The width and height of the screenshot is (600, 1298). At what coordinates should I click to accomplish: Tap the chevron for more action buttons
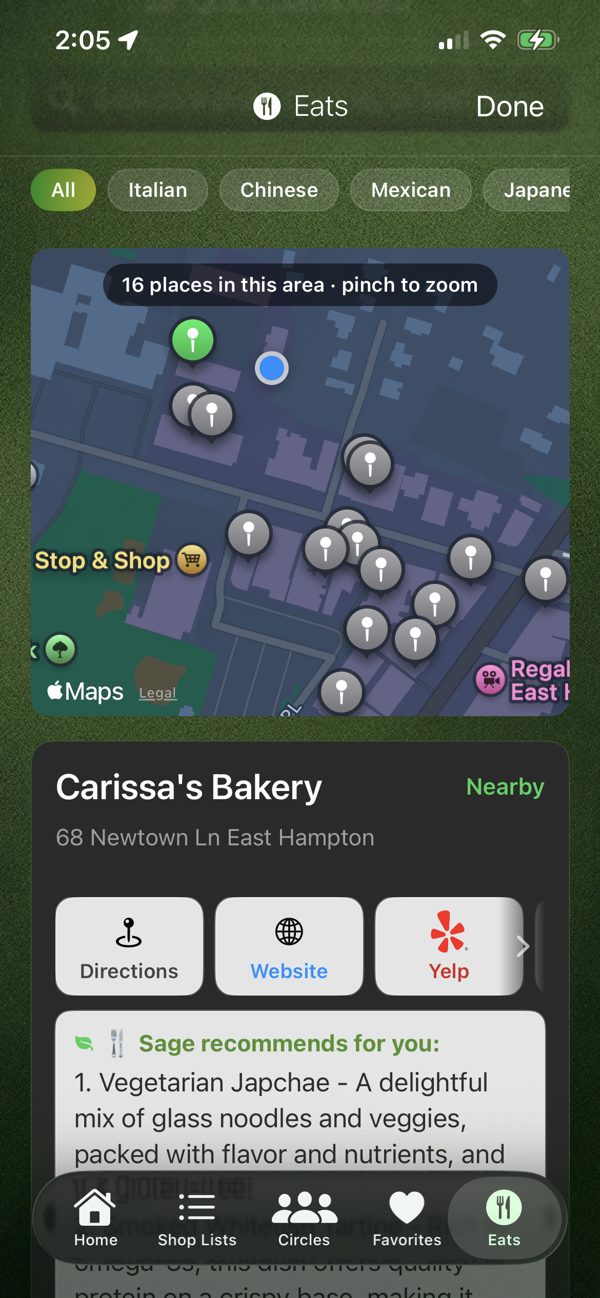[522, 946]
